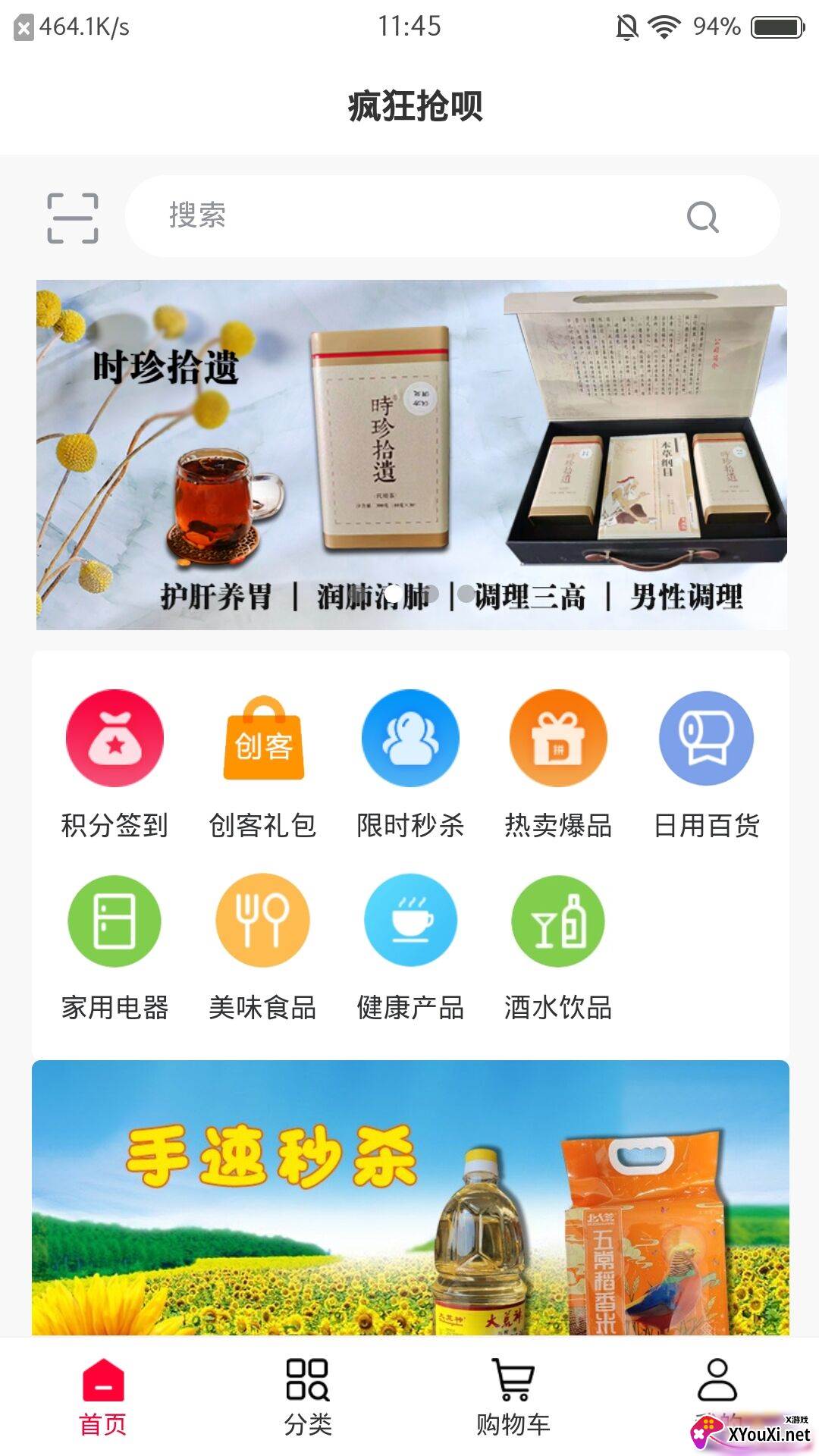
Task: Open the QR code scanner icon
Action: 73,218
